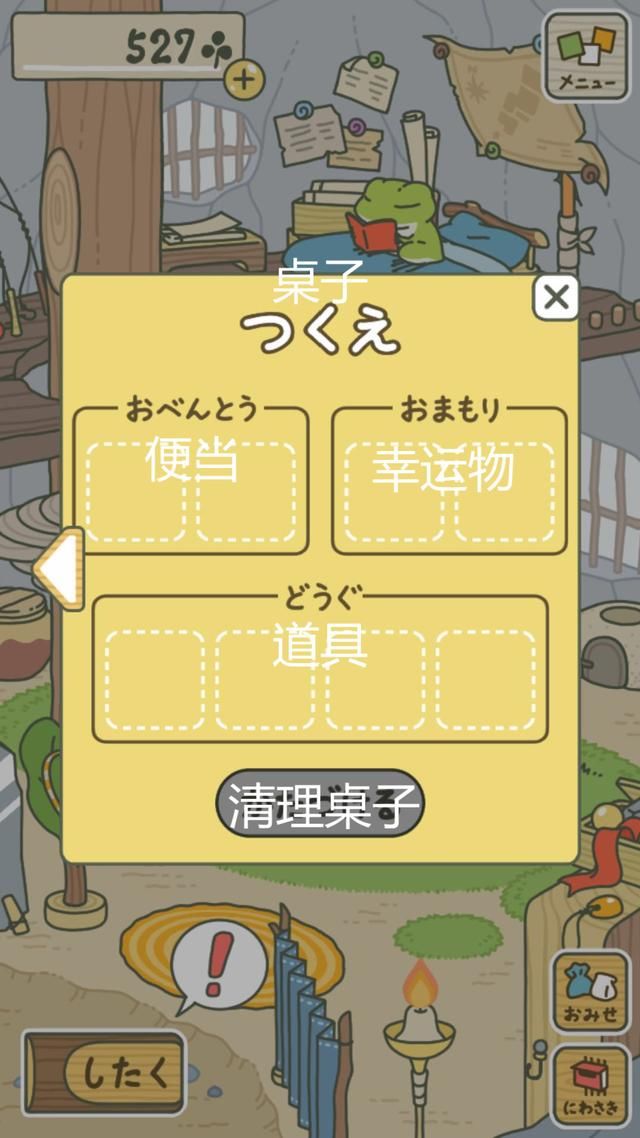Select the first おべんとう lunch slot
This screenshot has height=1138, width=640.
pyautogui.click(x=136, y=492)
